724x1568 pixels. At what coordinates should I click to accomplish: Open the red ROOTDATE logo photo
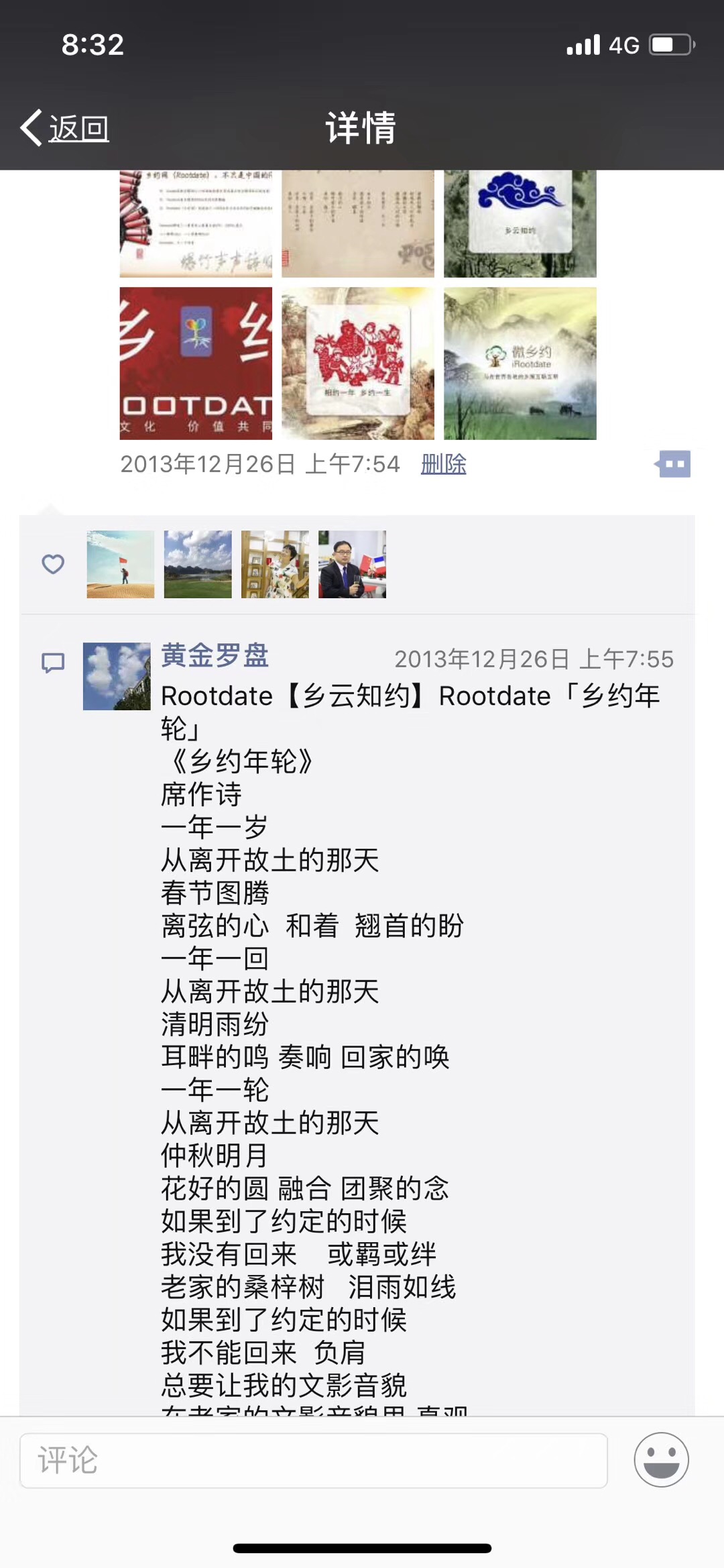(x=196, y=363)
